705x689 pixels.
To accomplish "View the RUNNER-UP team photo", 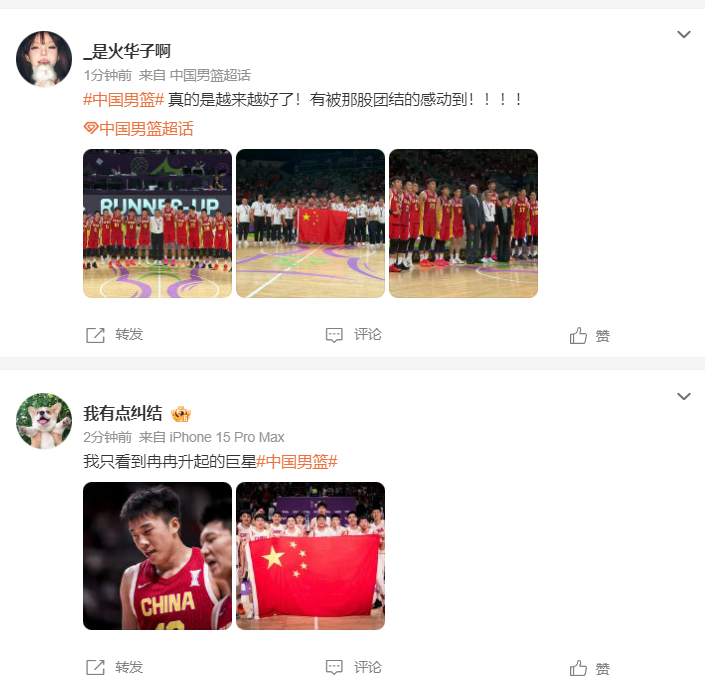I will [x=157, y=223].
